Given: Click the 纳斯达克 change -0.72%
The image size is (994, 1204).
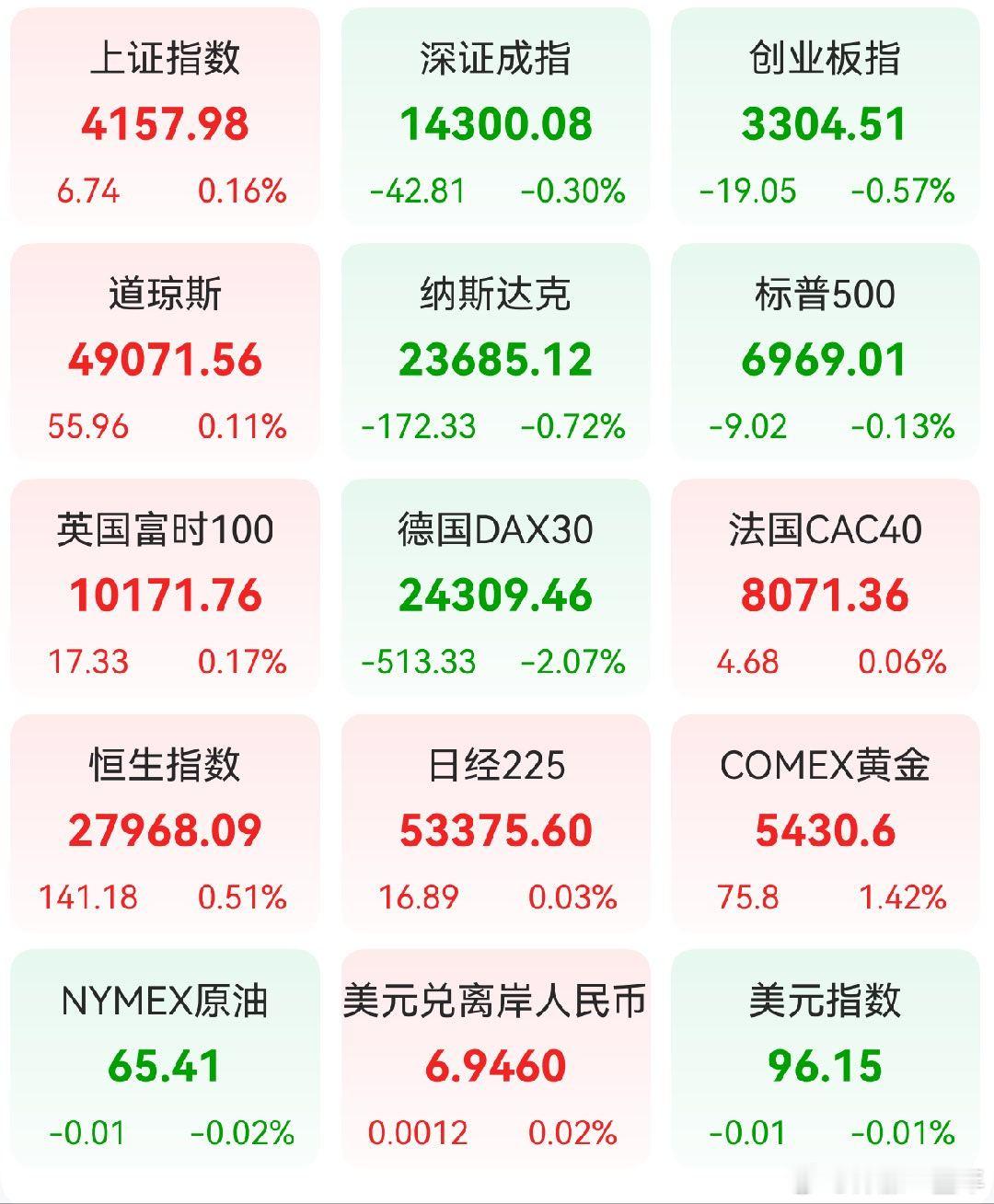Looking at the screenshot, I should (582, 426).
